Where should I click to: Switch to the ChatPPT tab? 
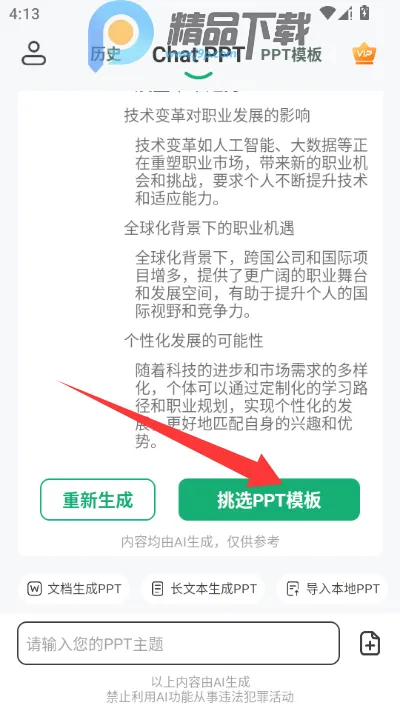199,55
